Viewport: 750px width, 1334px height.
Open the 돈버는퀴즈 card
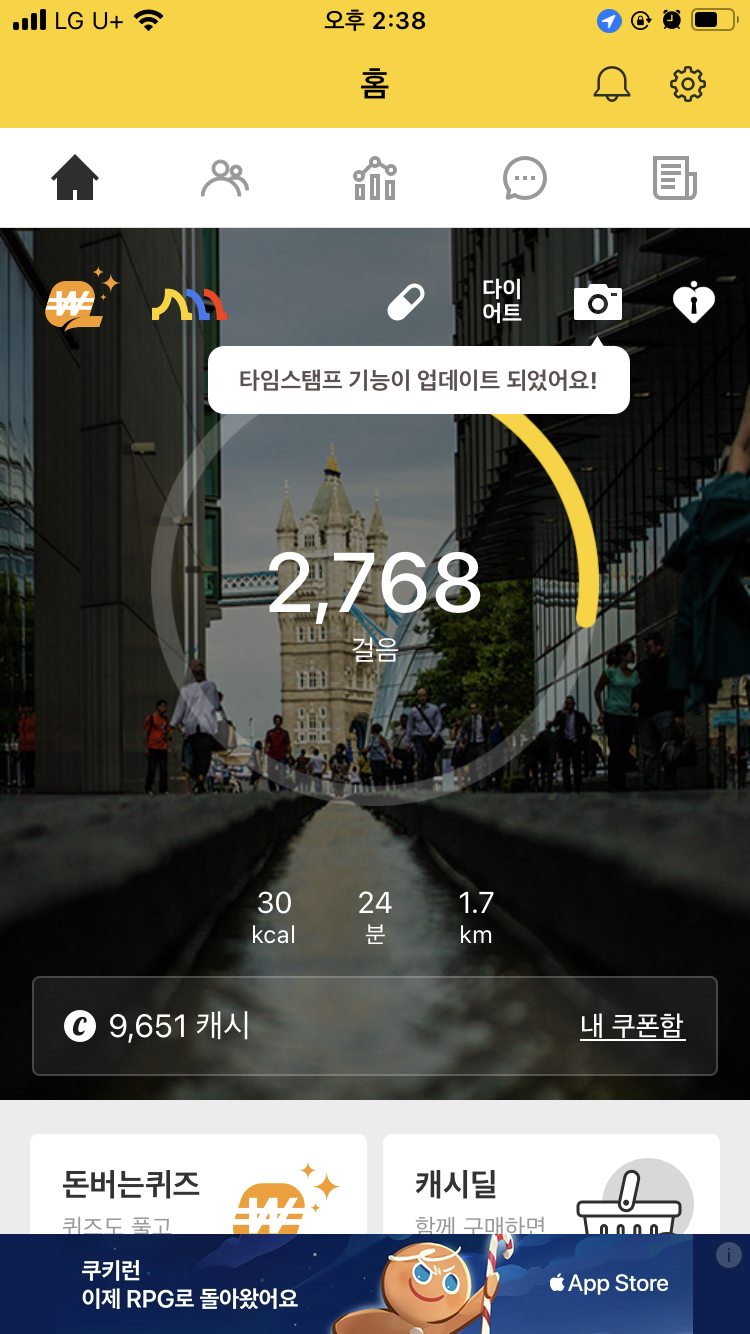tap(198, 1184)
